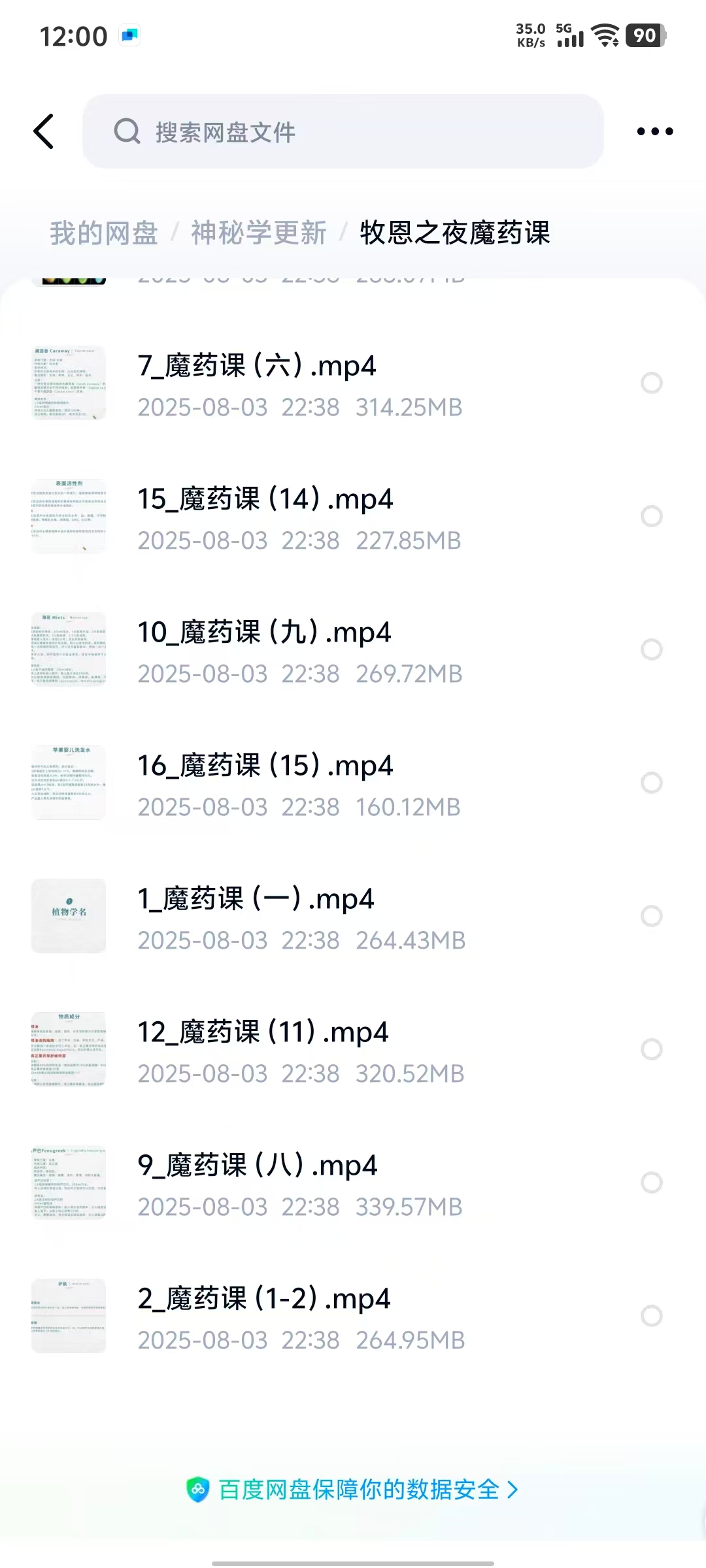The width and height of the screenshot is (706, 1568).
Task: Tap the 搜索网盘文件 search box
Action: click(343, 131)
